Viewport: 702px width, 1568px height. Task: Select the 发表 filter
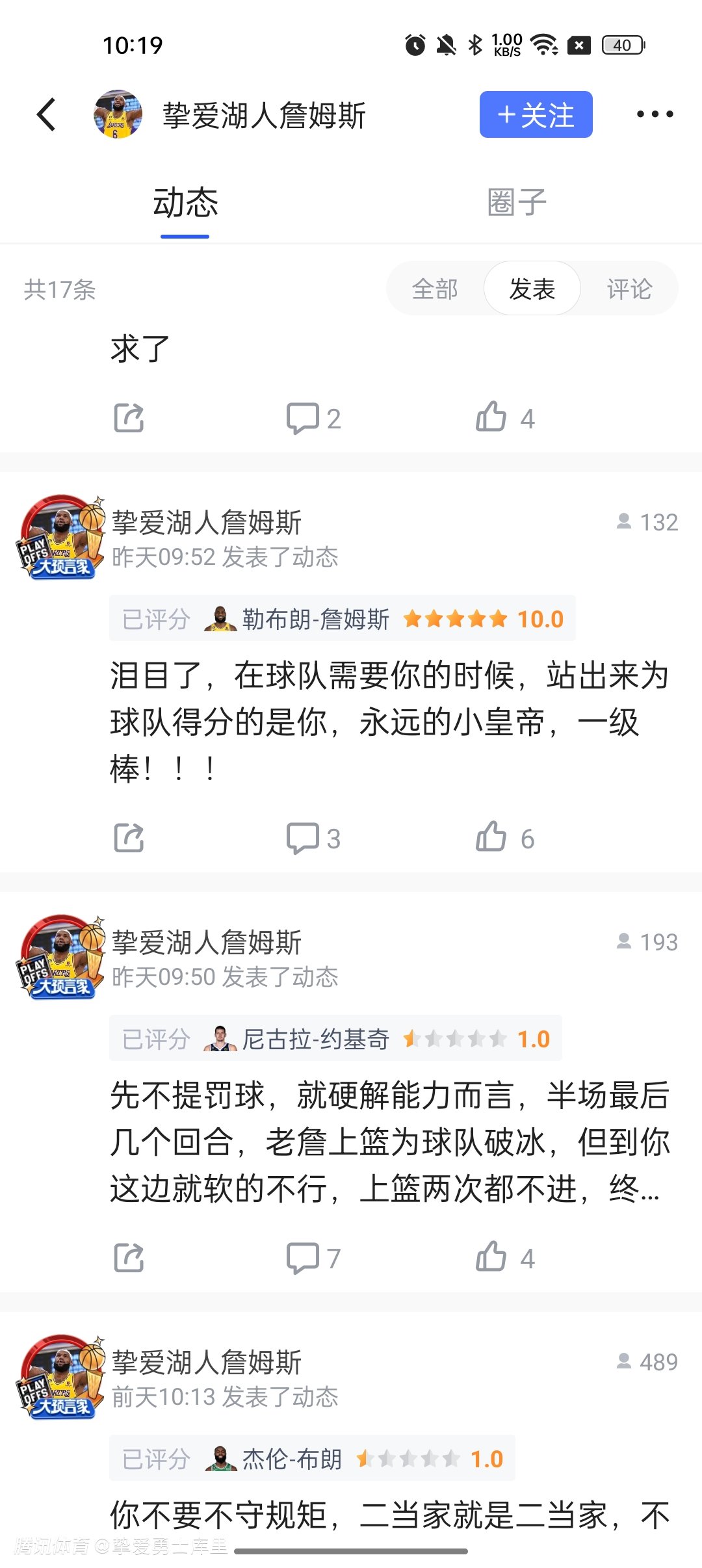[x=532, y=289]
